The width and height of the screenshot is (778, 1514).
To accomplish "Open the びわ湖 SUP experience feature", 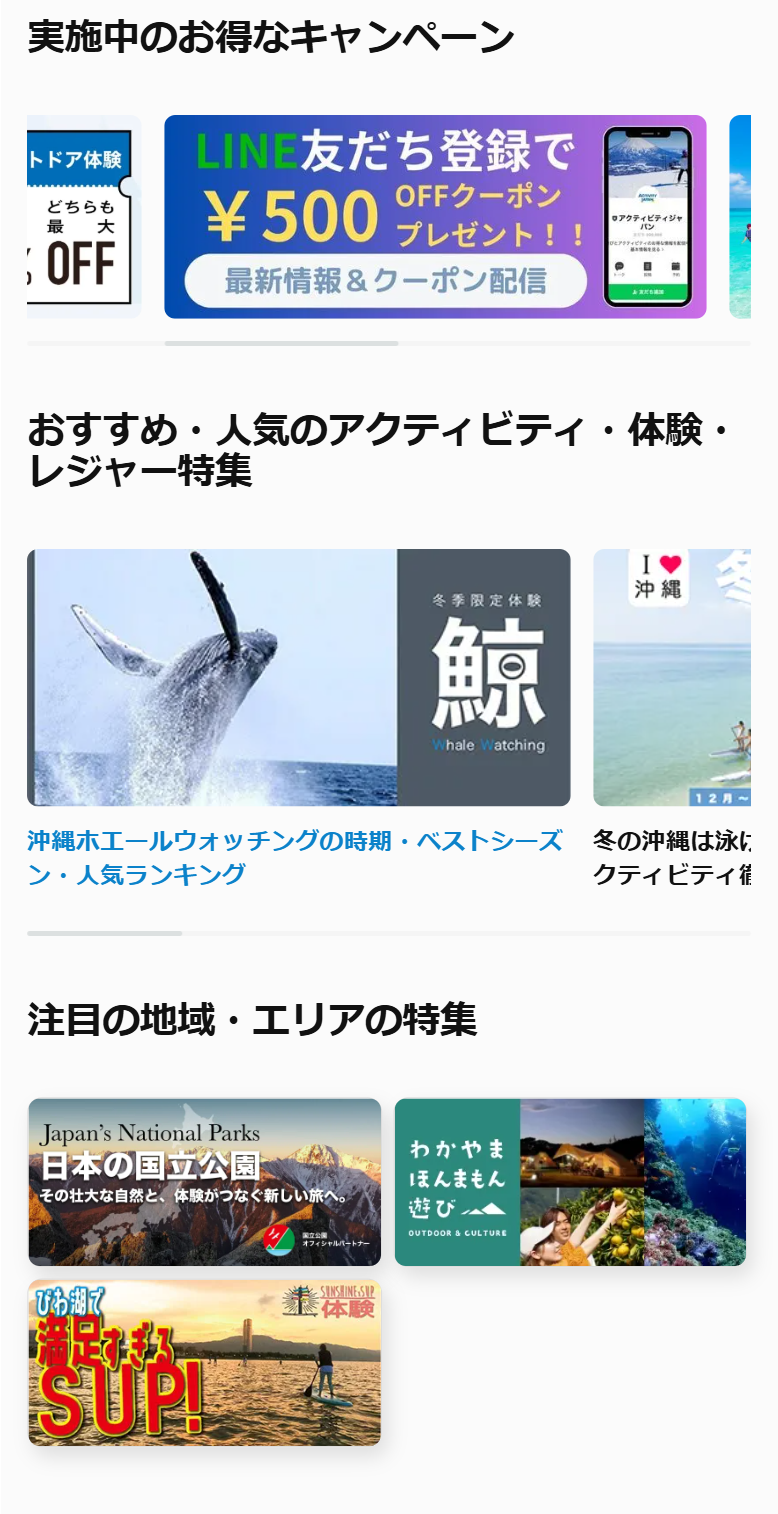I will point(204,1362).
